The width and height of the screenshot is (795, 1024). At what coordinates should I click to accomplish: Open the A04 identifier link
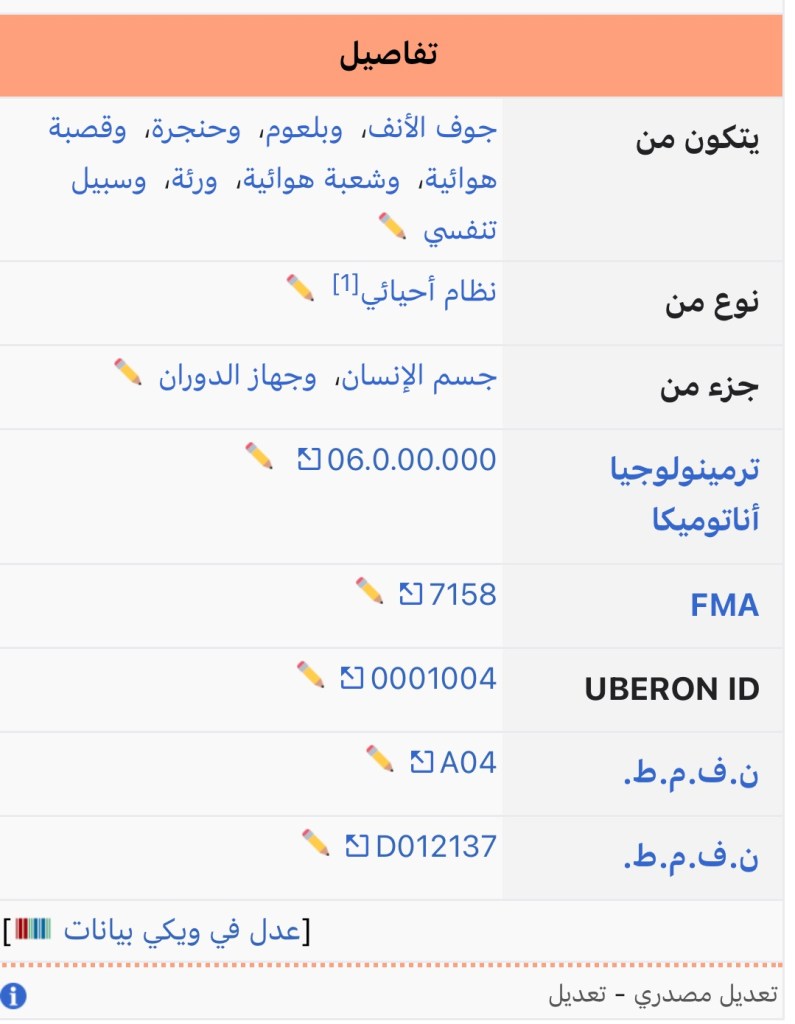[x=467, y=763]
